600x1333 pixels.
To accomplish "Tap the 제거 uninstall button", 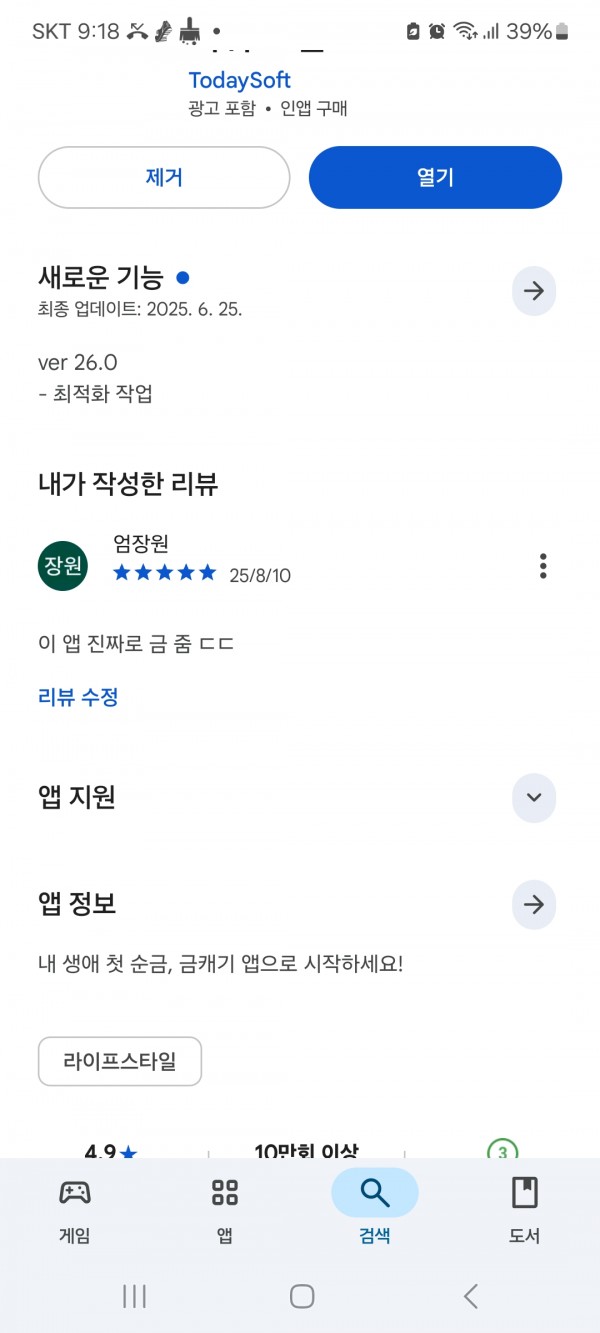I will [164, 178].
